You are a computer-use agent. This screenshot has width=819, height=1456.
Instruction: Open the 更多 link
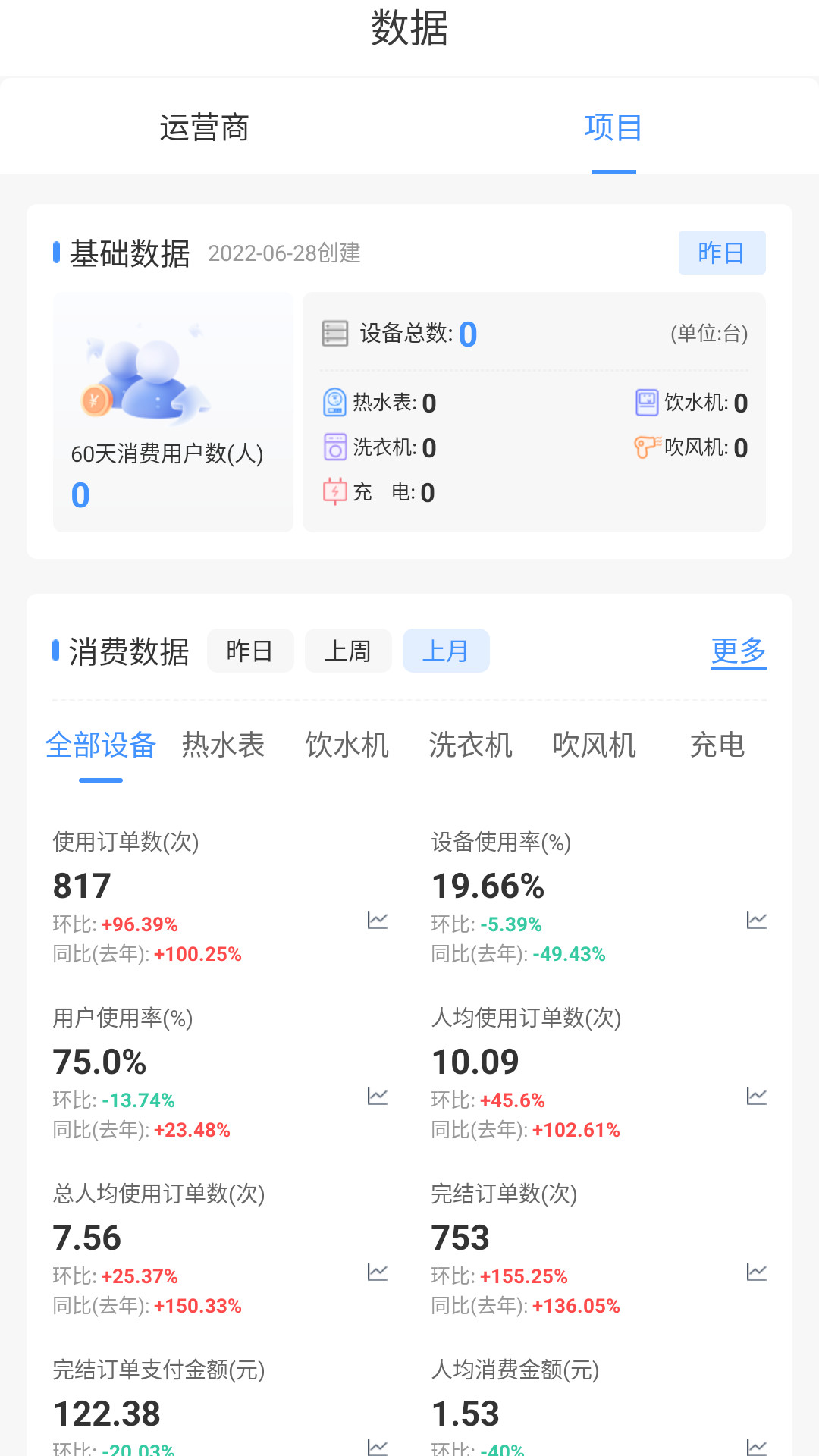coord(739,651)
